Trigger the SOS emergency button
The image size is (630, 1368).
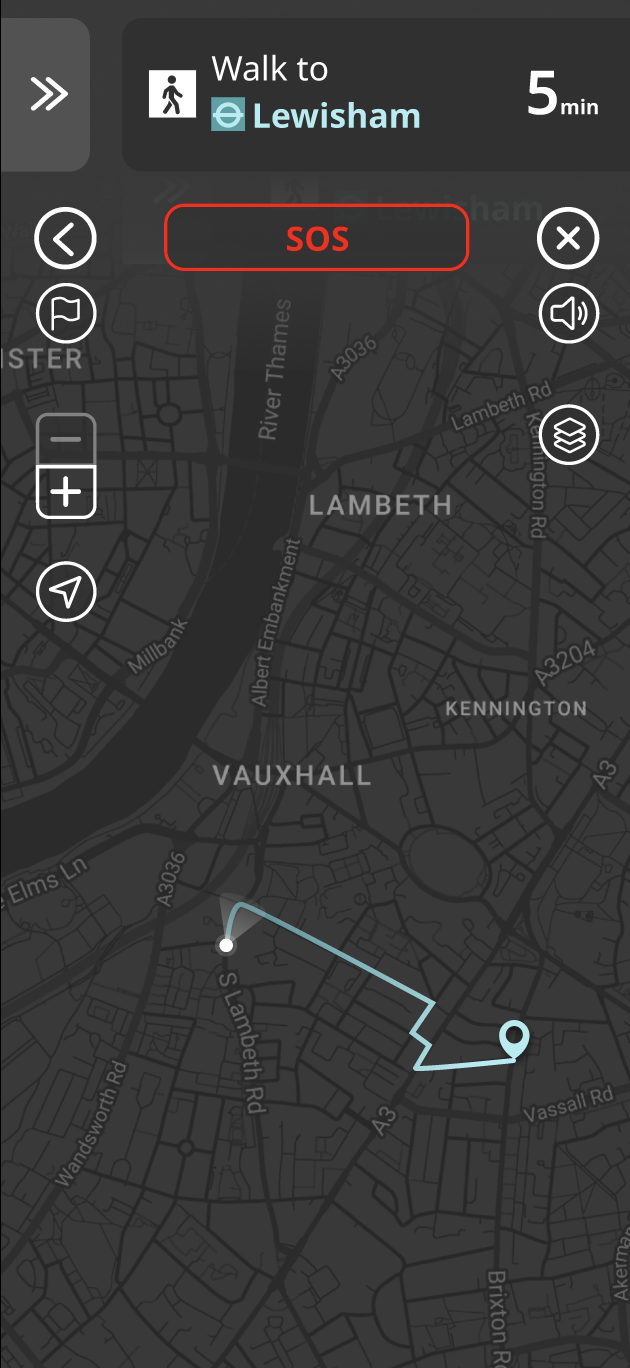click(x=316, y=238)
